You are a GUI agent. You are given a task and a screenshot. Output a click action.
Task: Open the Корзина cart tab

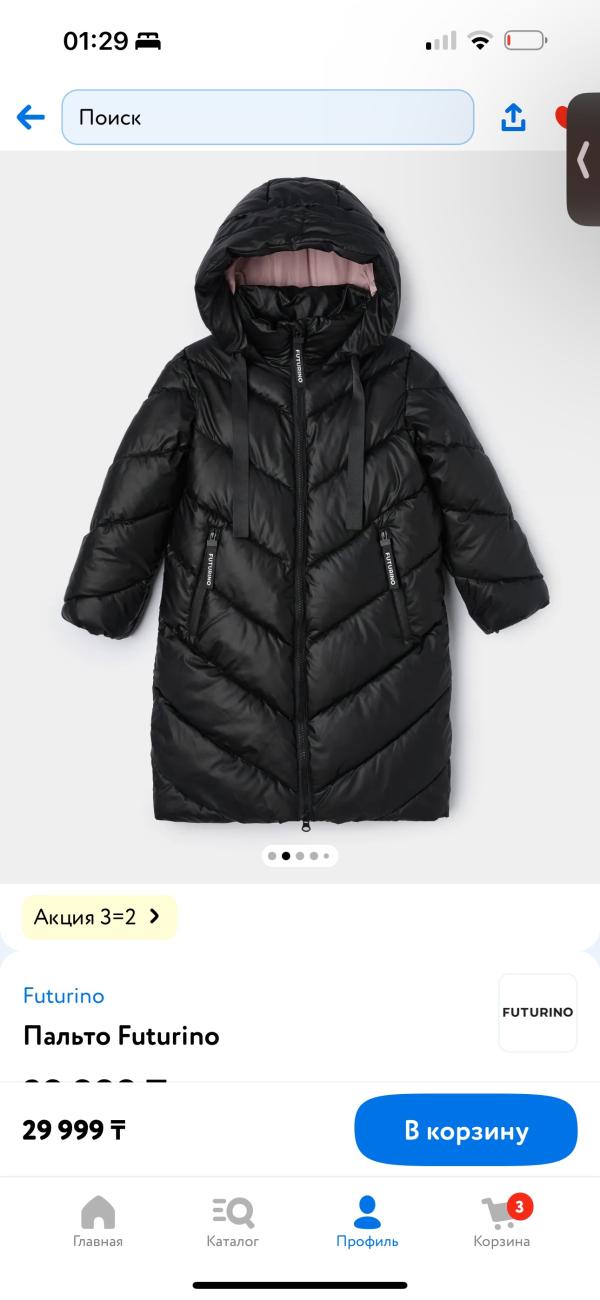pyautogui.click(x=502, y=1222)
